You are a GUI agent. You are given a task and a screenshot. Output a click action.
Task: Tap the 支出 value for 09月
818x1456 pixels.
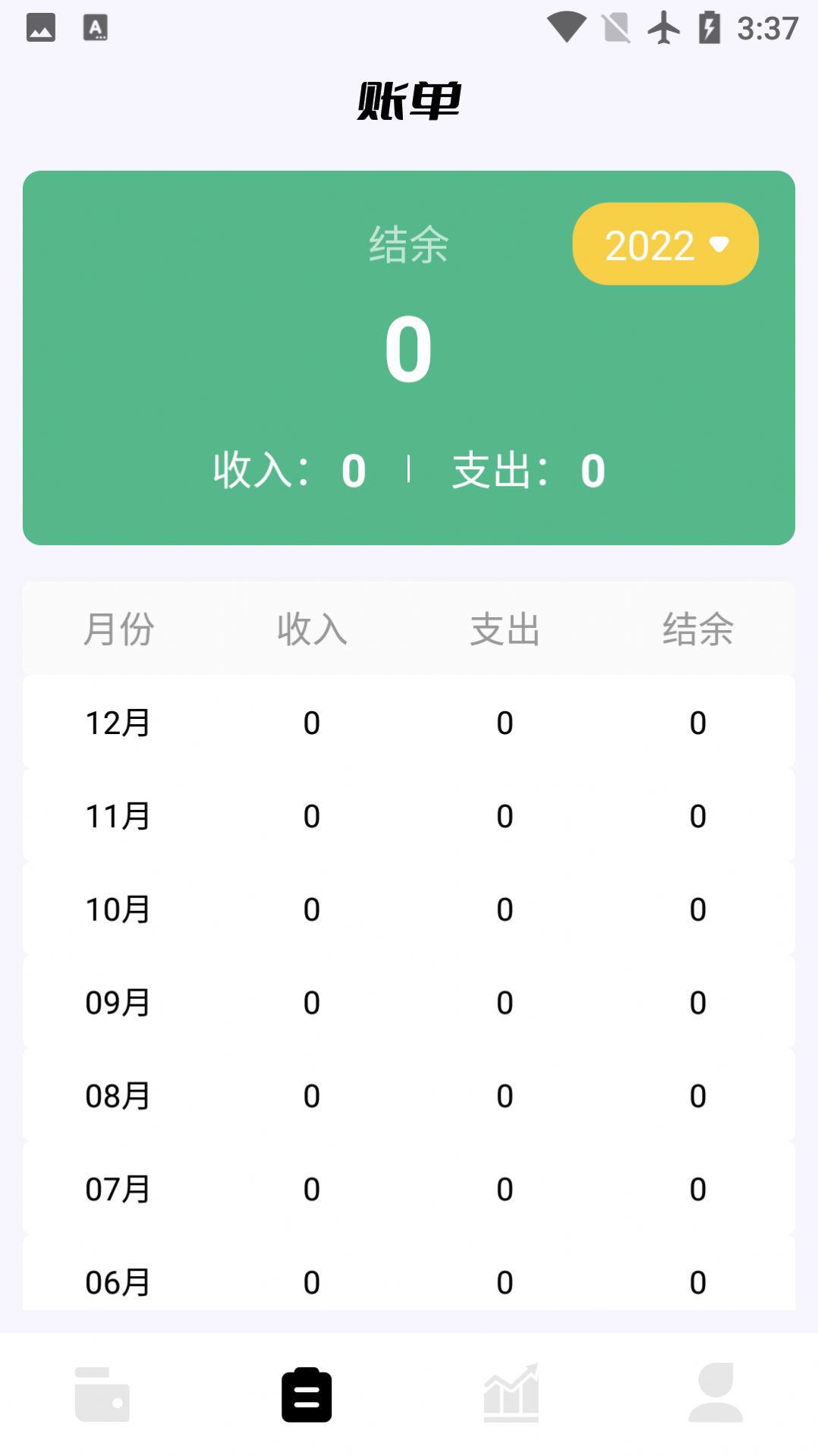(x=503, y=1002)
